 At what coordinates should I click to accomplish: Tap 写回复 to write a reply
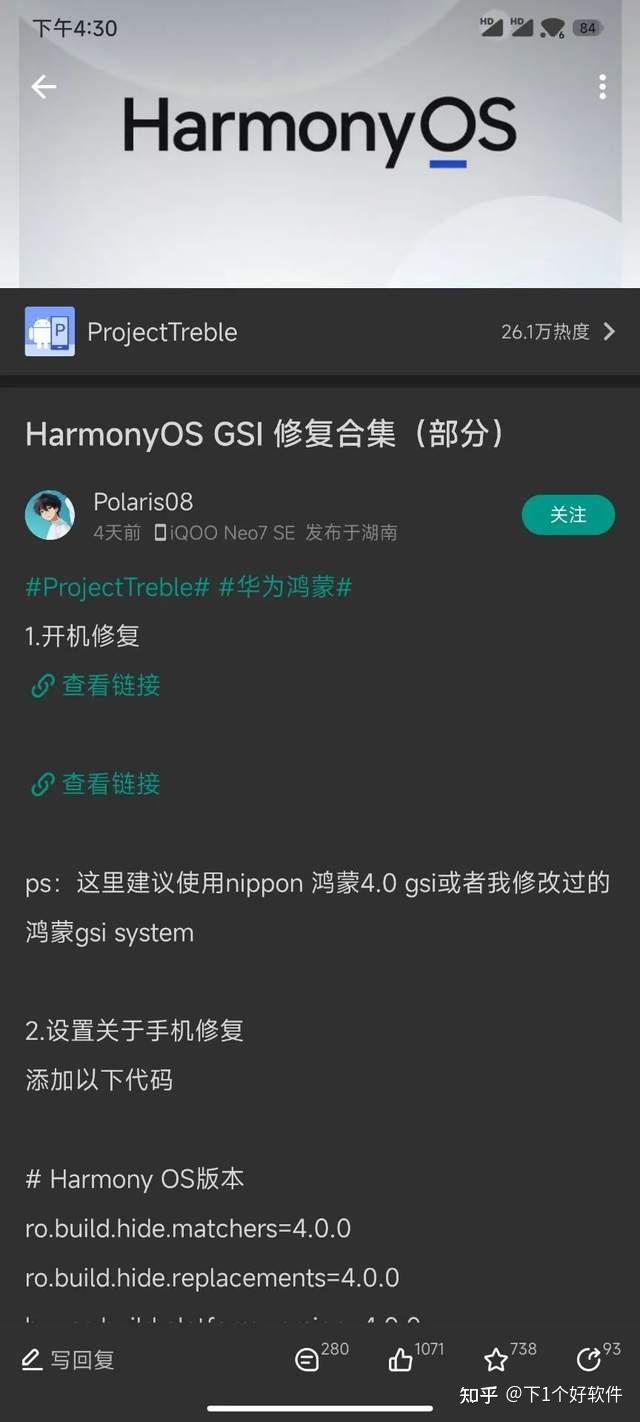(x=70, y=1360)
